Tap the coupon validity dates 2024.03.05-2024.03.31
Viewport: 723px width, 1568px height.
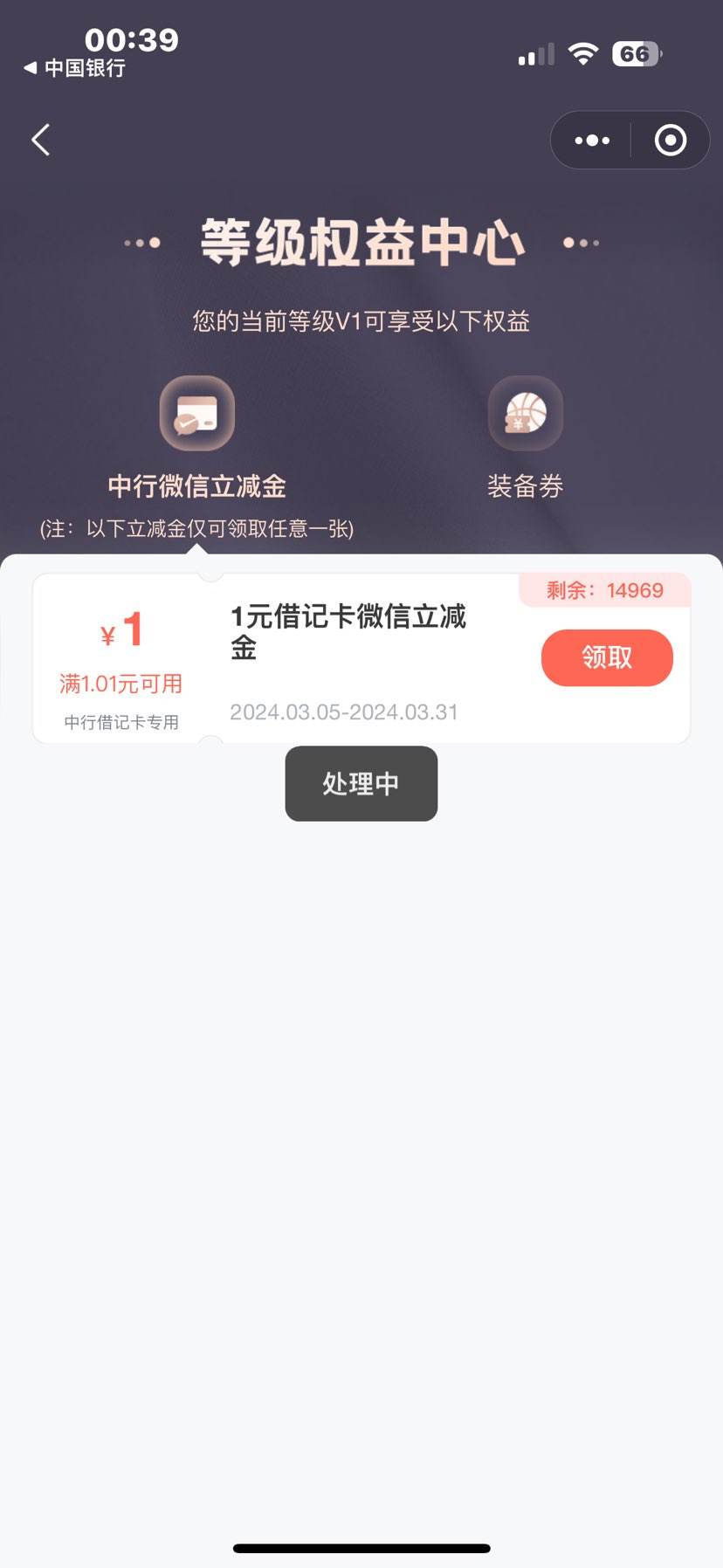coord(344,712)
